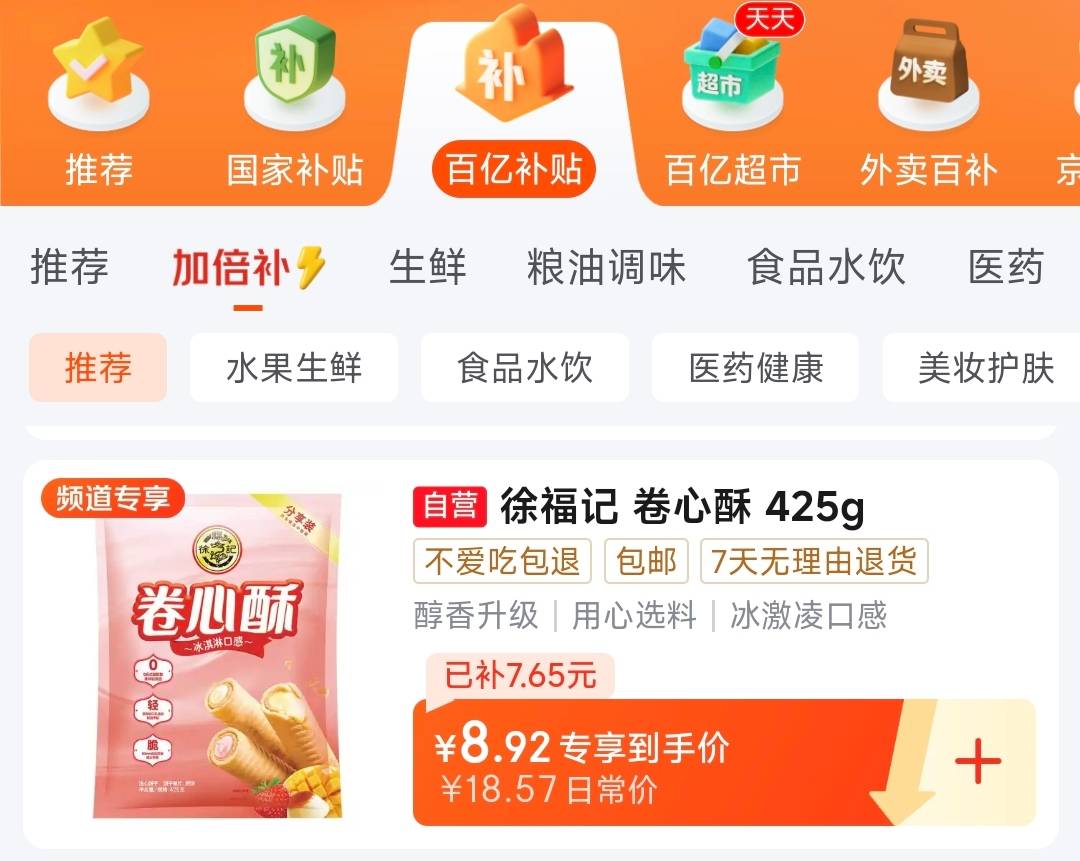The image size is (1080, 861).
Task: Select the 食品水饮 category tab
Action: pos(826,267)
